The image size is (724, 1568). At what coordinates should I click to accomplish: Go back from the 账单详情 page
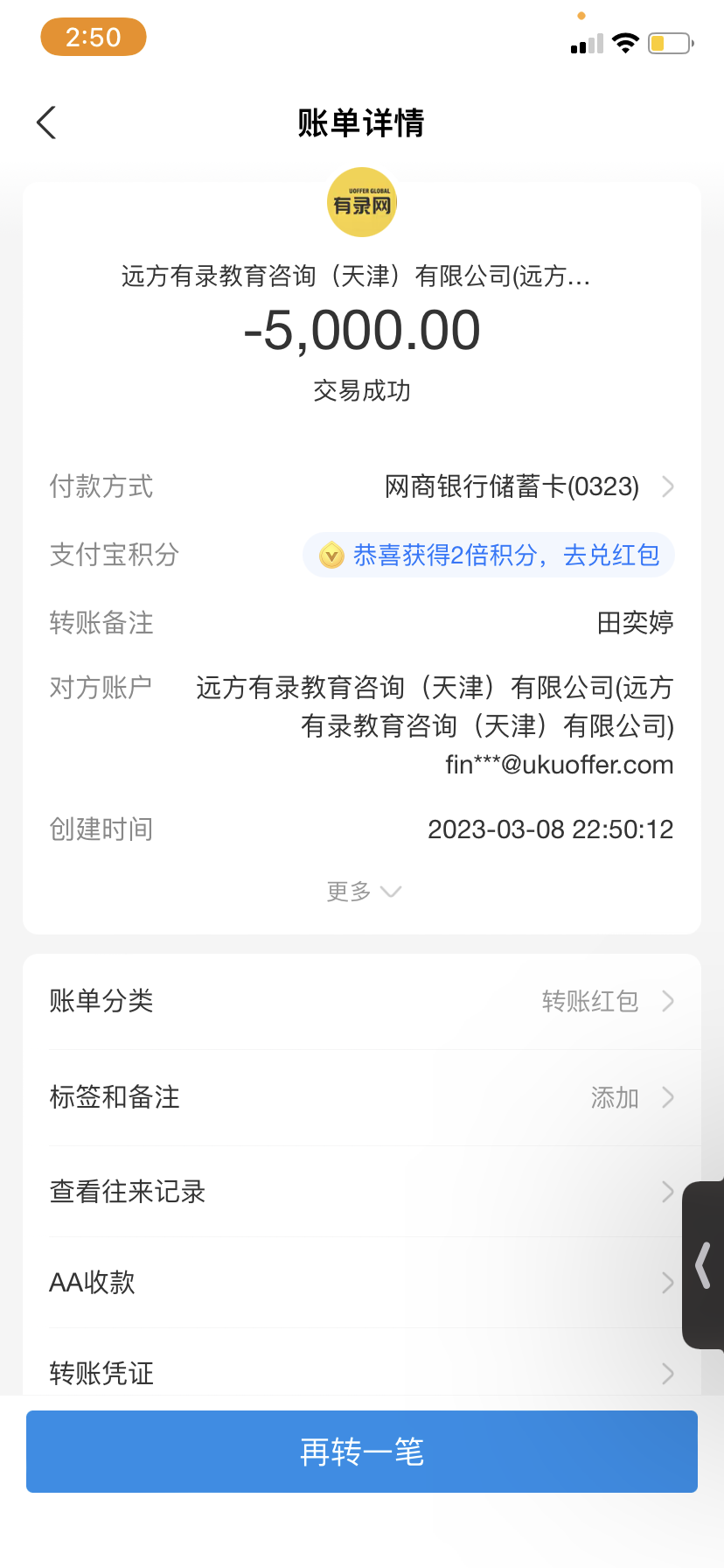[x=47, y=122]
